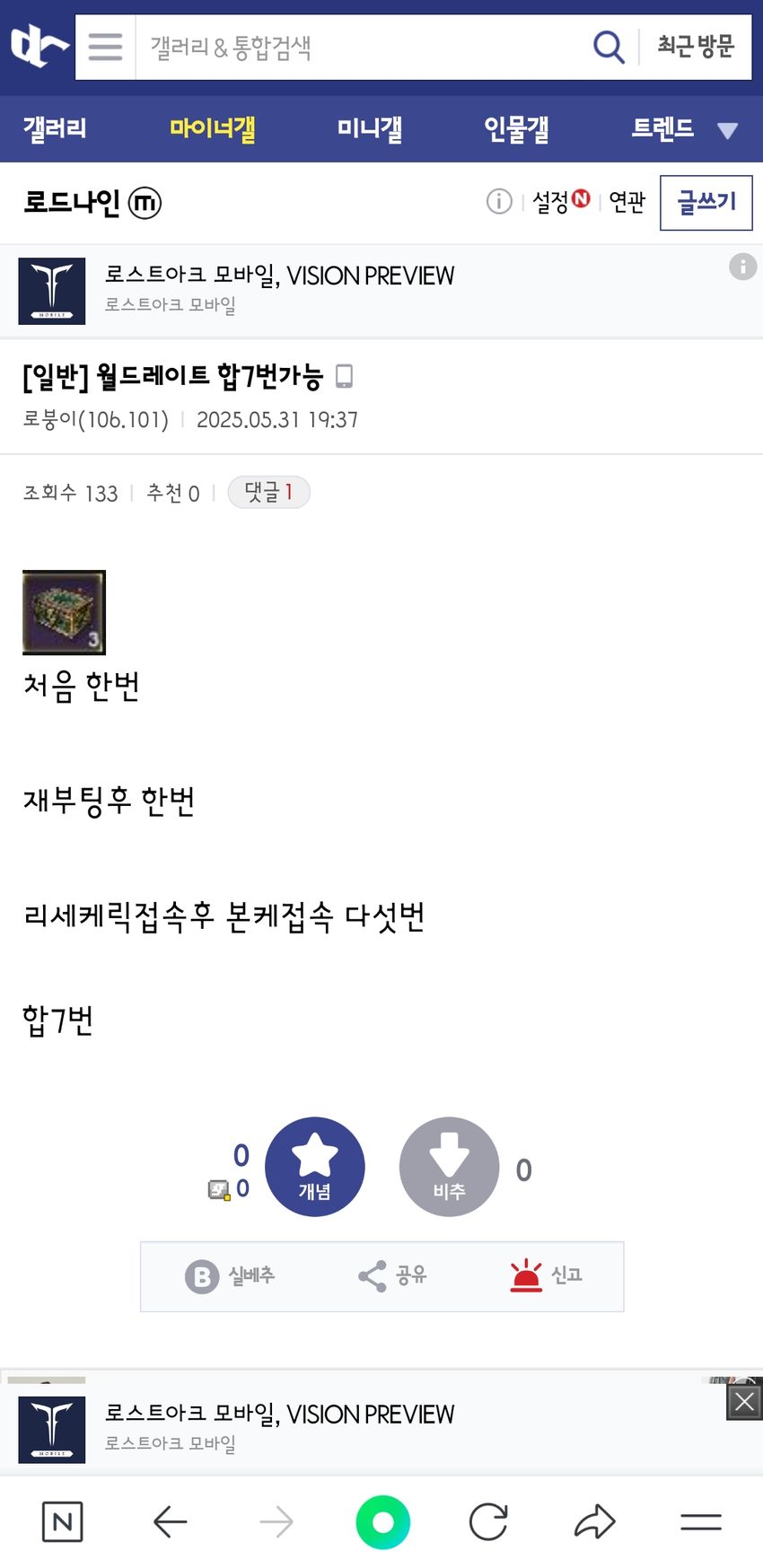
Task: Report the post with 신고
Action: tap(546, 1275)
